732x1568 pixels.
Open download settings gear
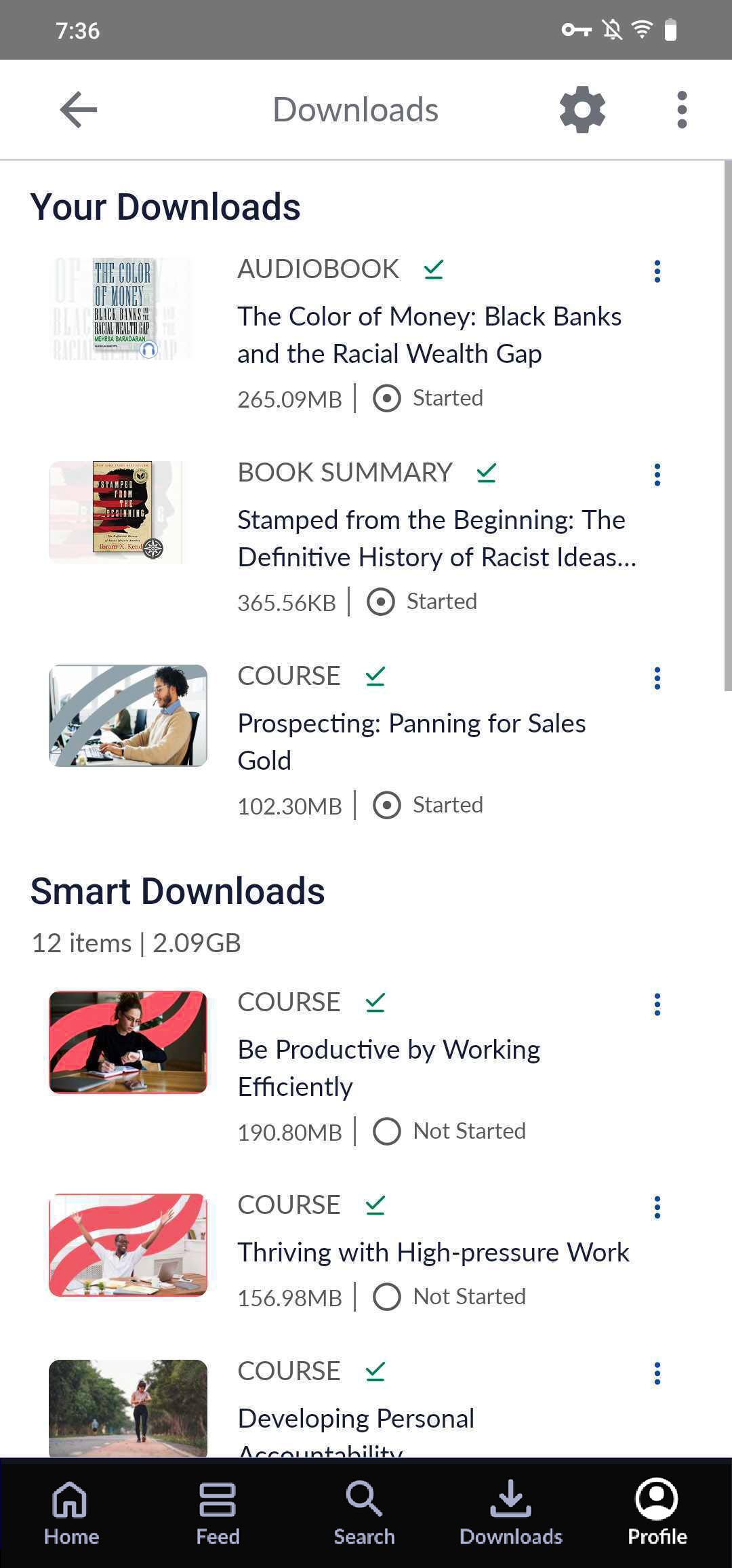[582, 110]
